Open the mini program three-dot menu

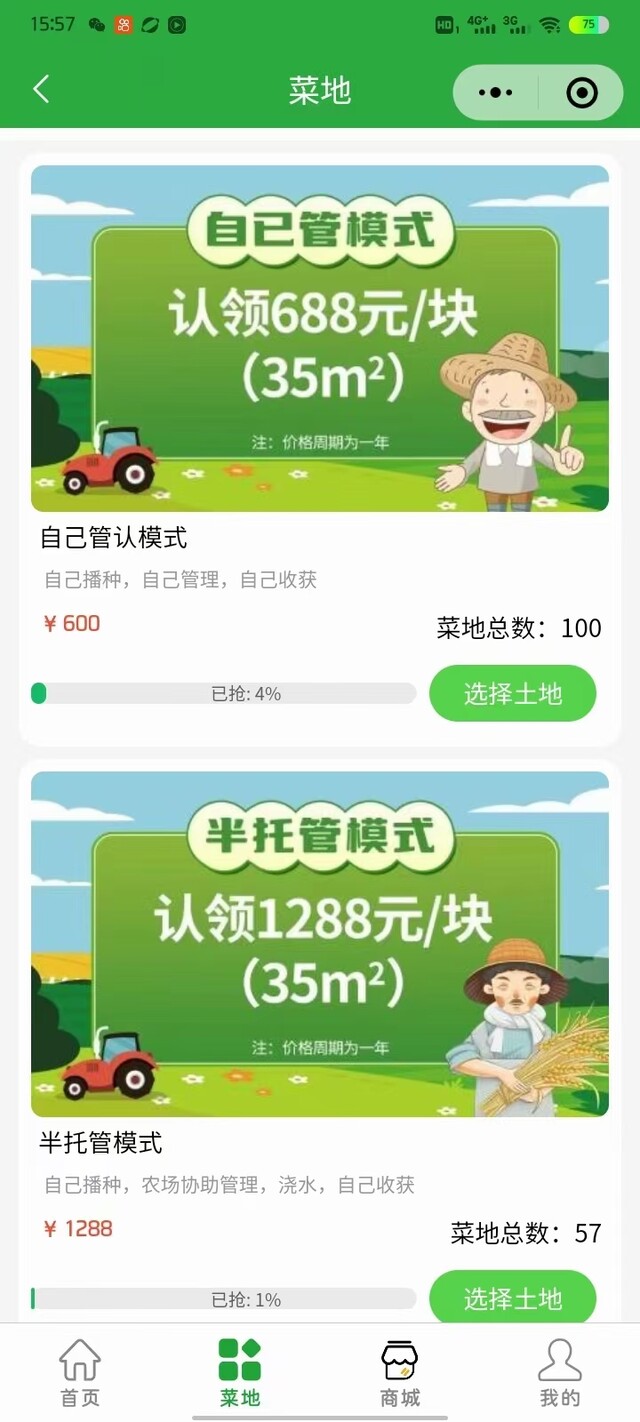pos(496,93)
